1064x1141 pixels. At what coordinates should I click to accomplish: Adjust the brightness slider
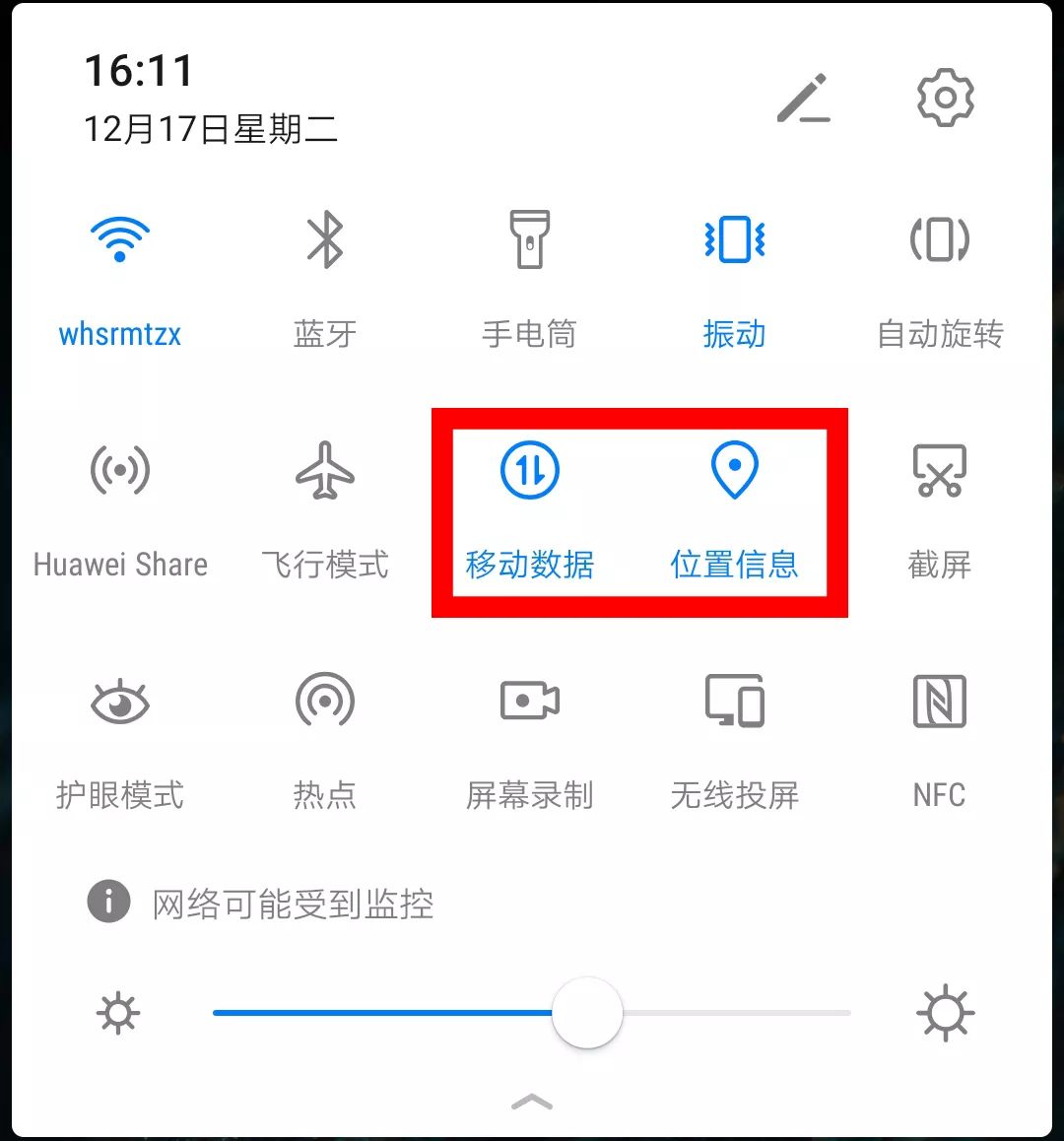586,1012
